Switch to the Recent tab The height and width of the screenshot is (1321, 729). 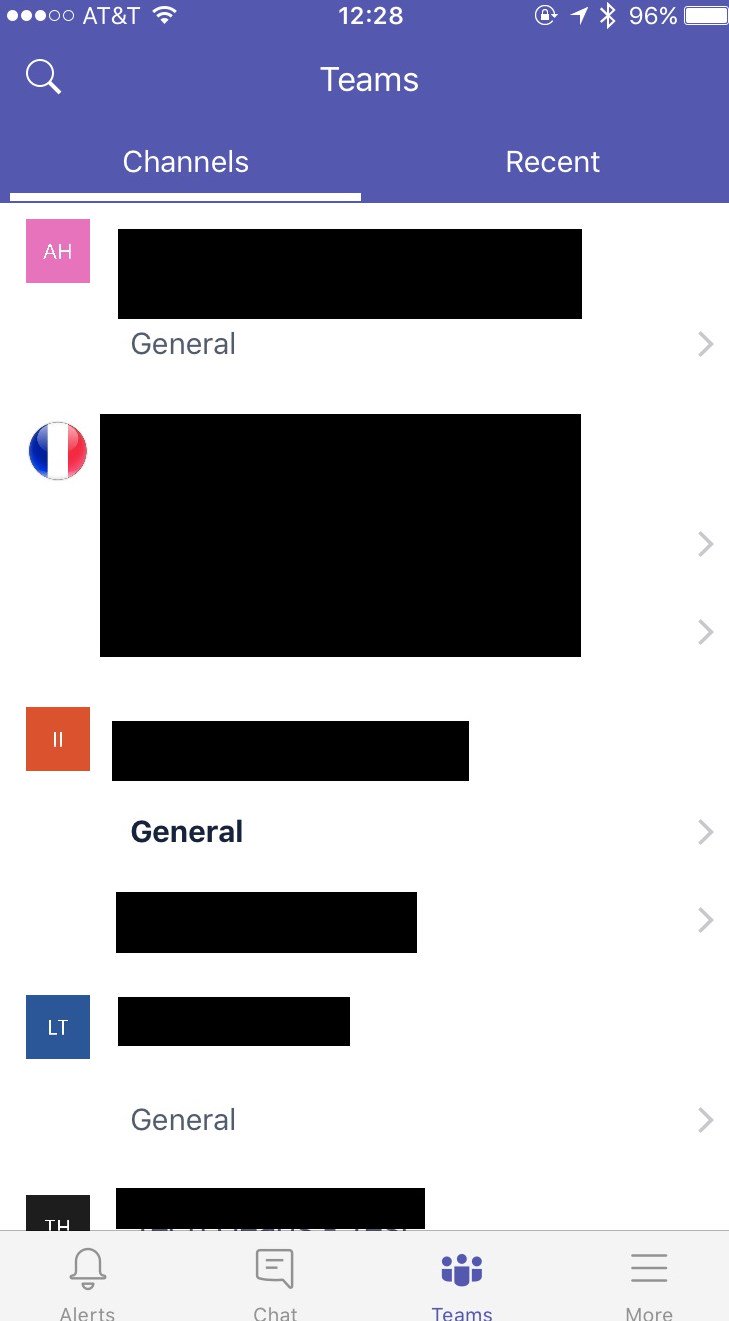tap(552, 162)
